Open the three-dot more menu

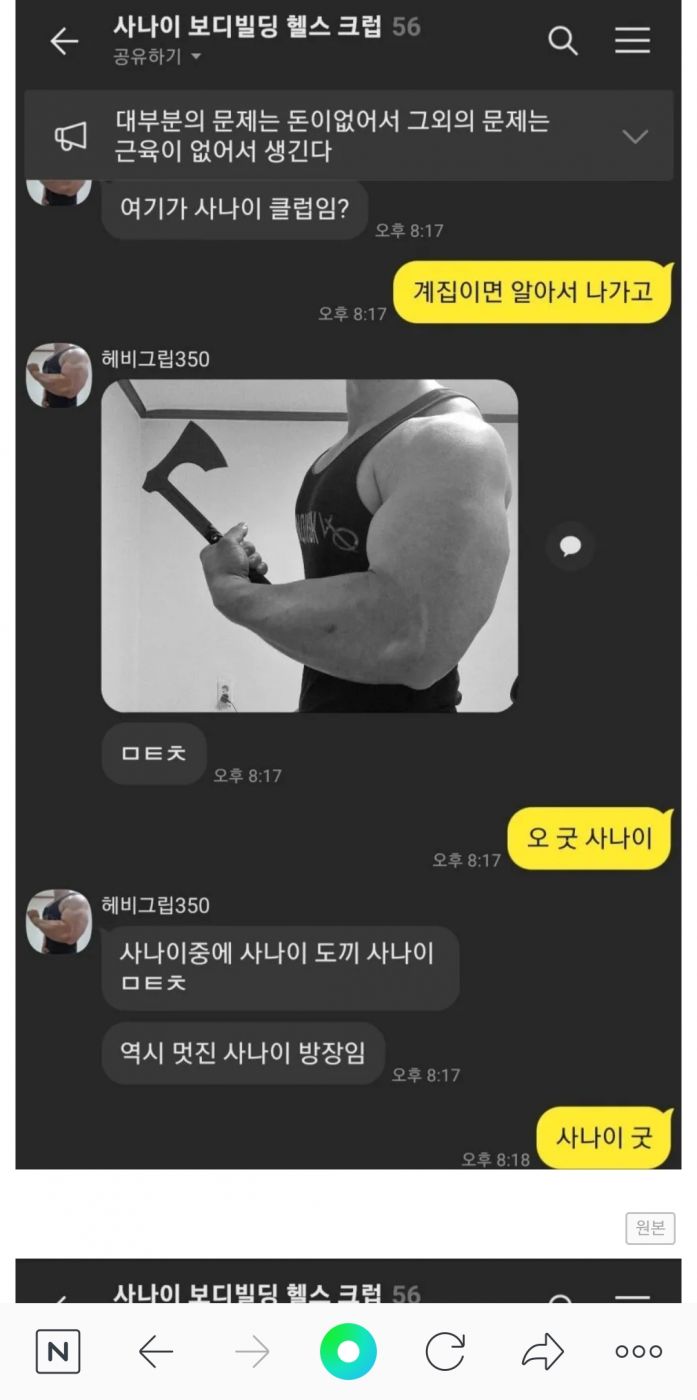click(639, 1352)
